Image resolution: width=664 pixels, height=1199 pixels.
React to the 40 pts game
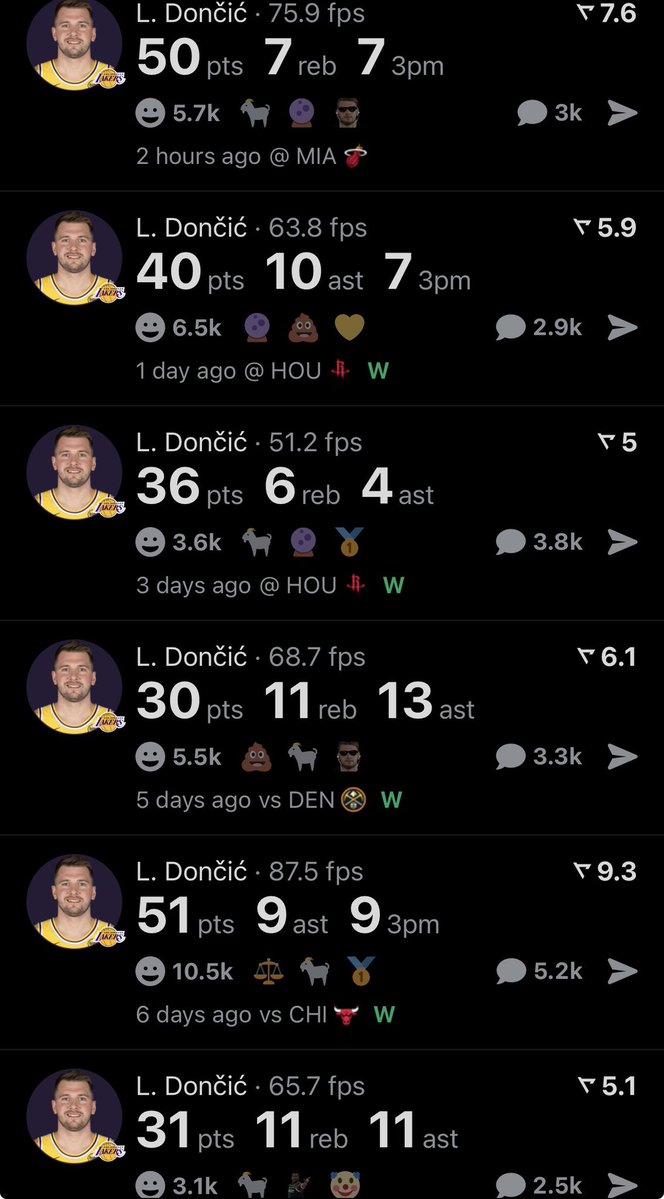pyautogui.click(x=179, y=328)
